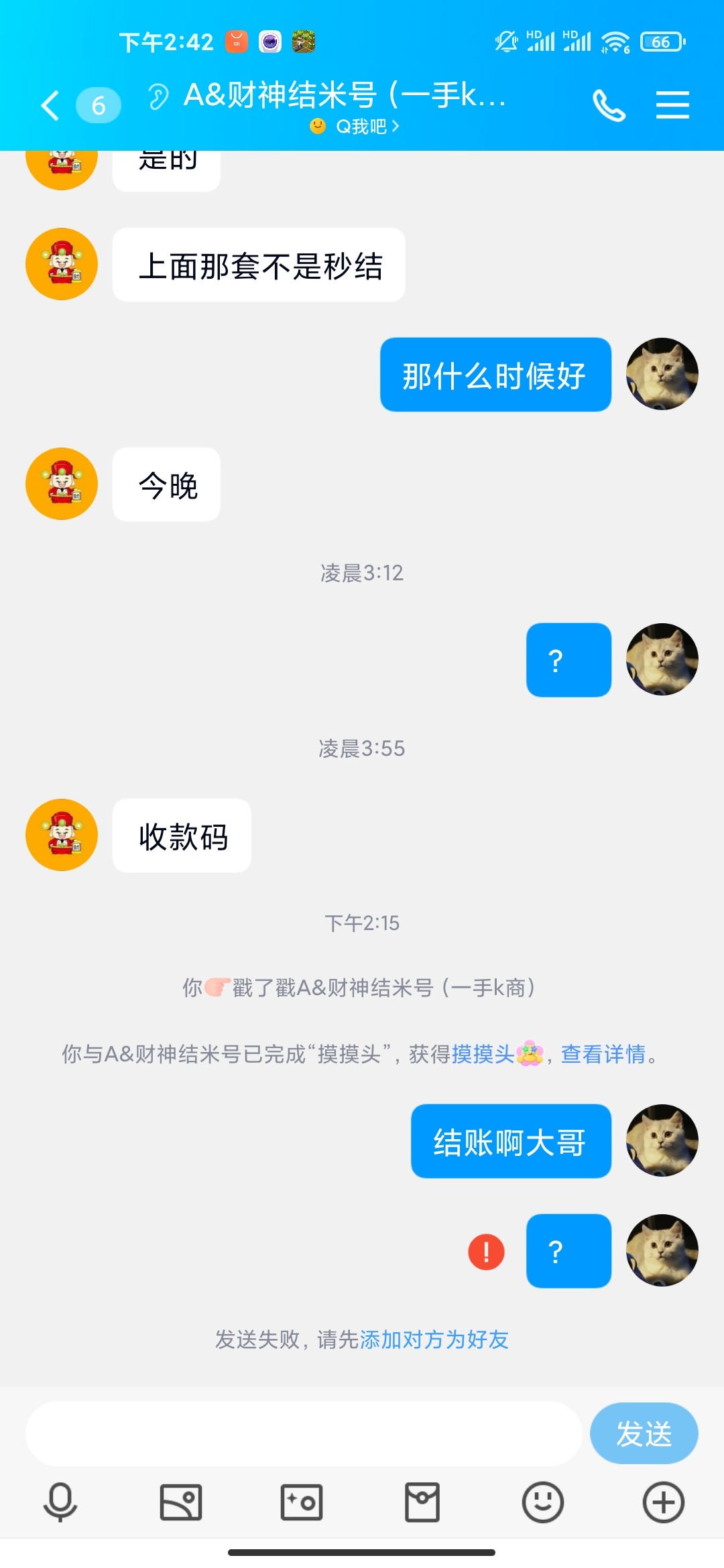Open the red envelope icon
724x1568 pixels.
pyautogui.click(x=422, y=1501)
